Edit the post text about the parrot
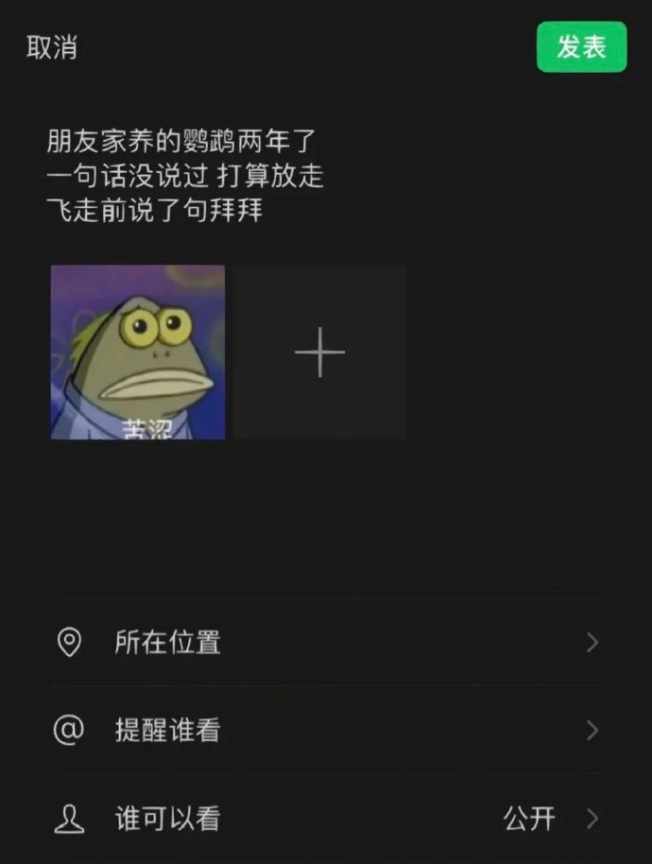This screenshot has width=652, height=864. (186, 174)
